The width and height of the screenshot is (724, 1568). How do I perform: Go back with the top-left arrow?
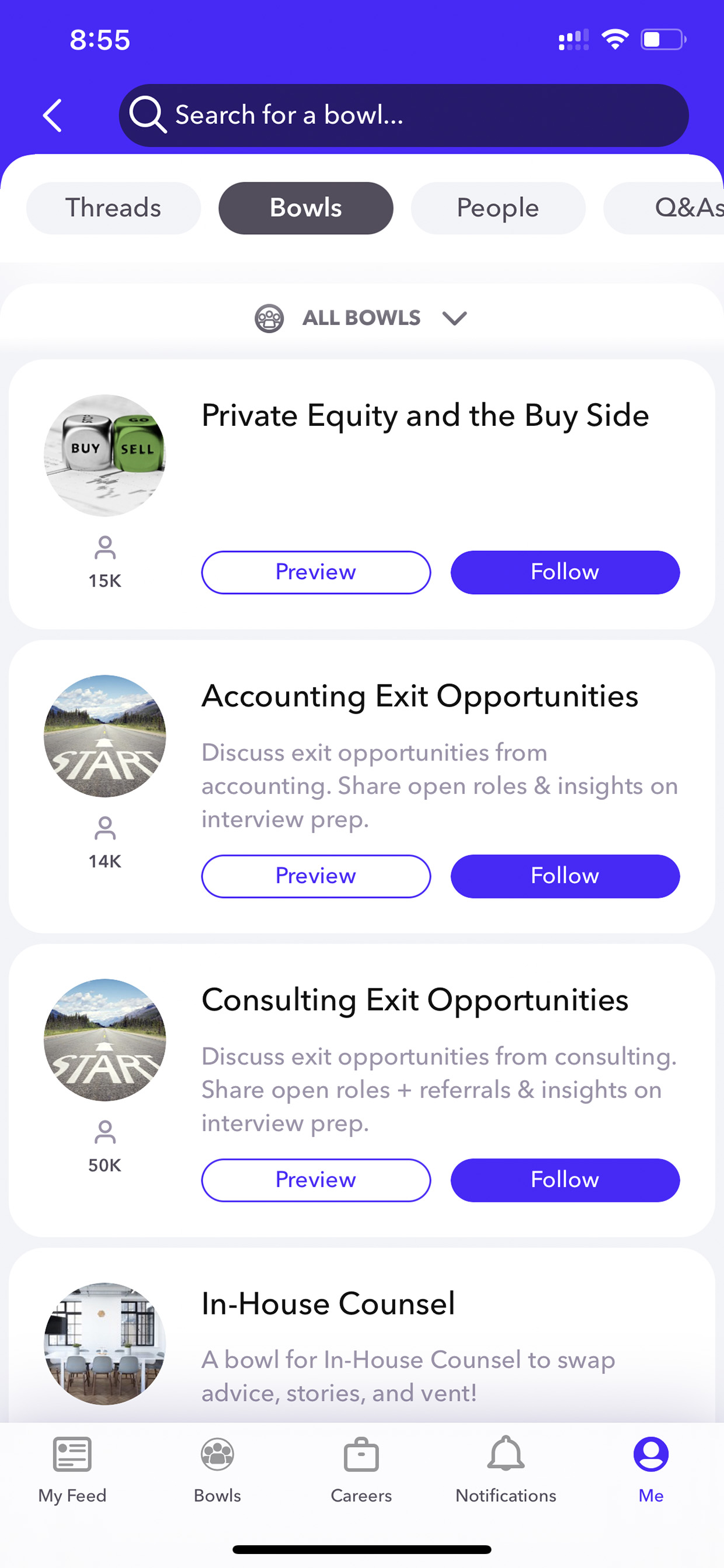click(53, 116)
